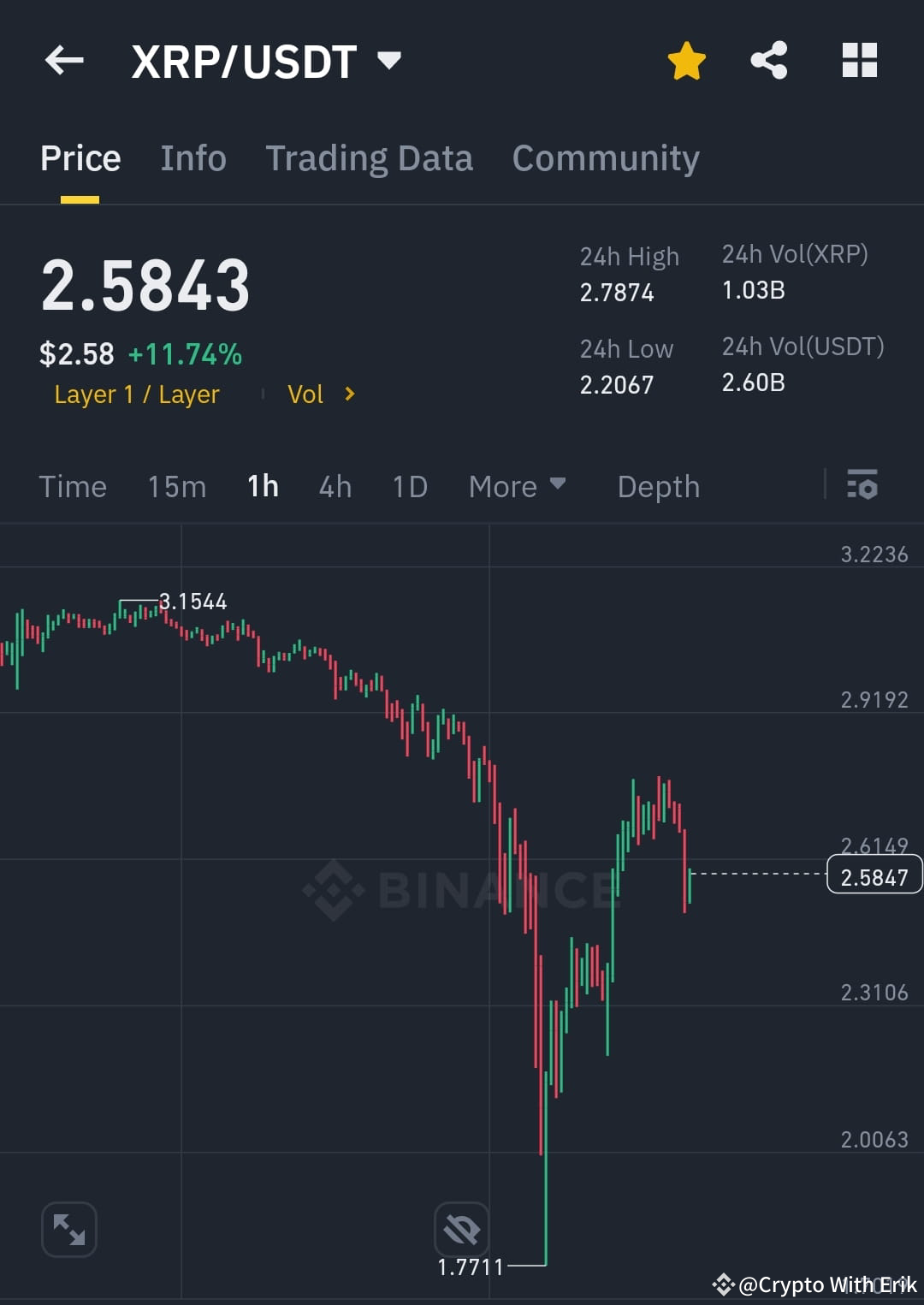Select the 24h High value 2.7874

click(617, 292)
